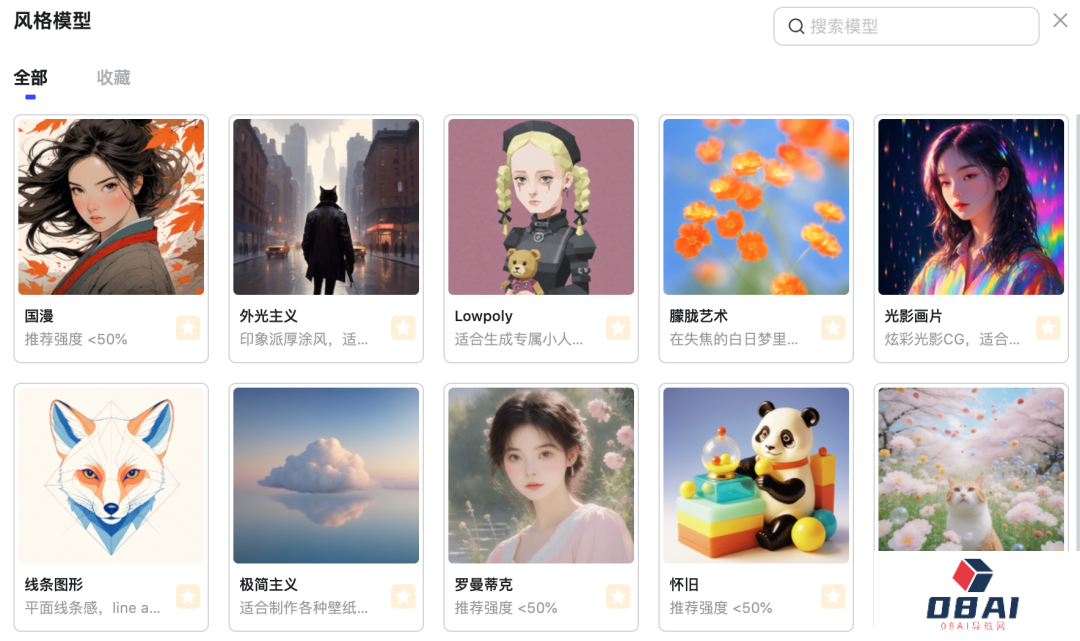The width and height of the screenshot is (1080, 641).
Task: Choose the 光影画片 style model
Action: pyautogui.click(x=971, y=207)
